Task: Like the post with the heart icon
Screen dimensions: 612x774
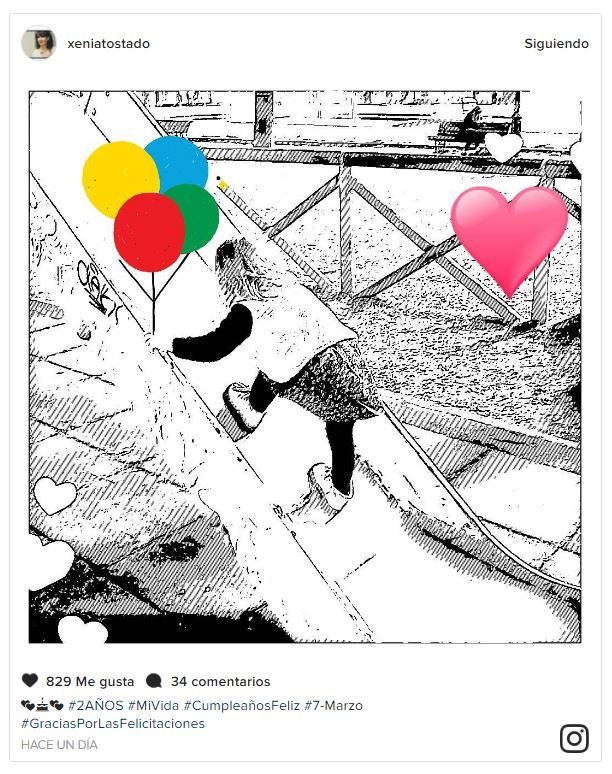Action: point(30,681)
